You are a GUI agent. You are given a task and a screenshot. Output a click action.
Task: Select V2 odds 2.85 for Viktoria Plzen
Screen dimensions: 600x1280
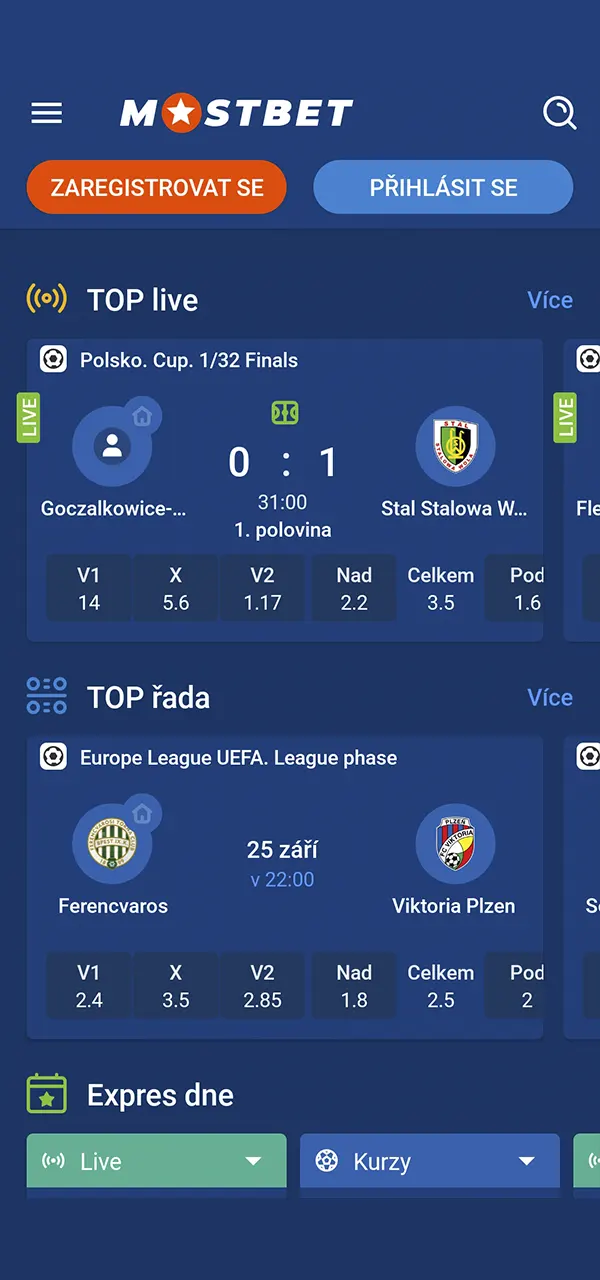(x=262, y=986)
